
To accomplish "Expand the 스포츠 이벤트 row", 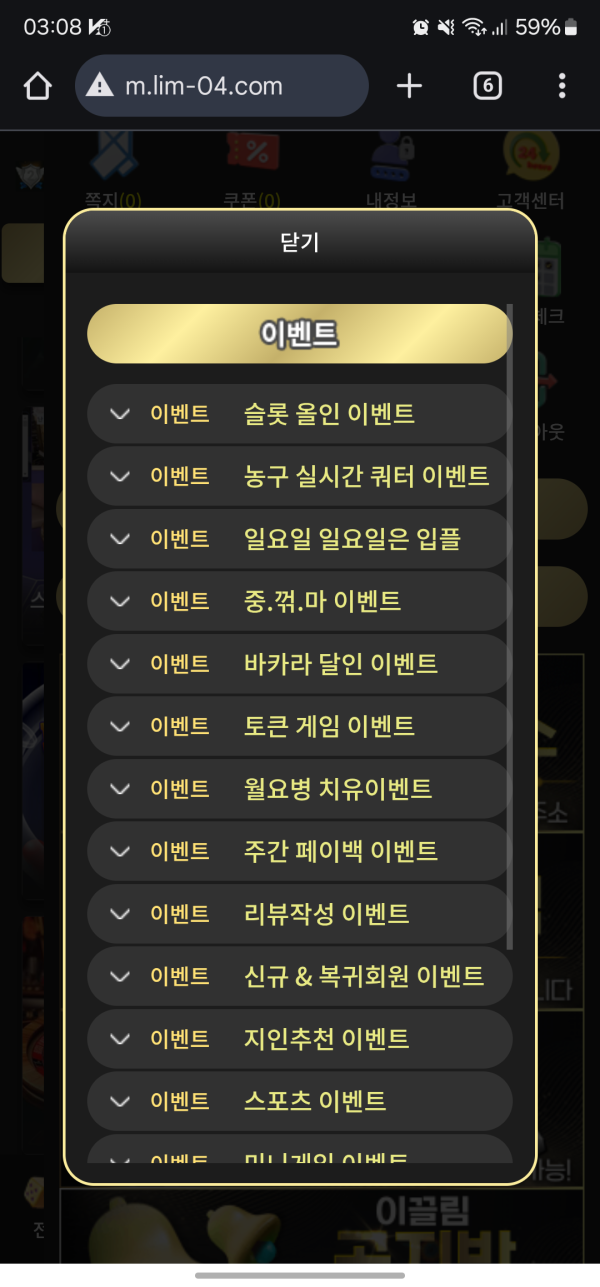I will (x=300, y=1101).
